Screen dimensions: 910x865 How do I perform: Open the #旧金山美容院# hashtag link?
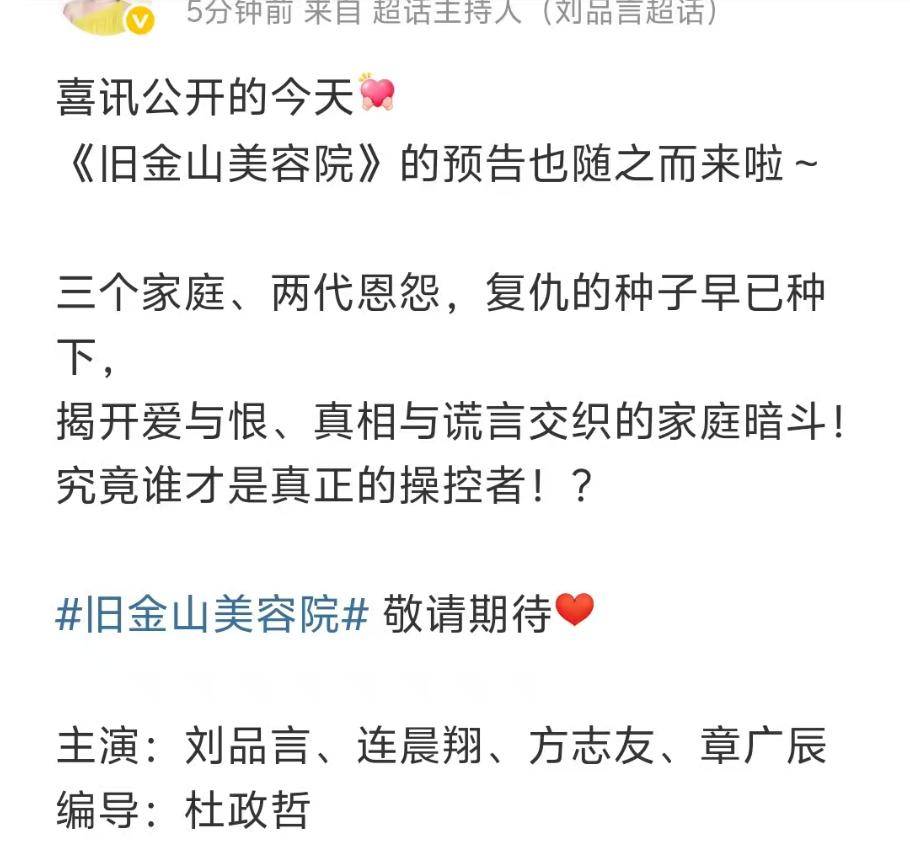[213, 614]
